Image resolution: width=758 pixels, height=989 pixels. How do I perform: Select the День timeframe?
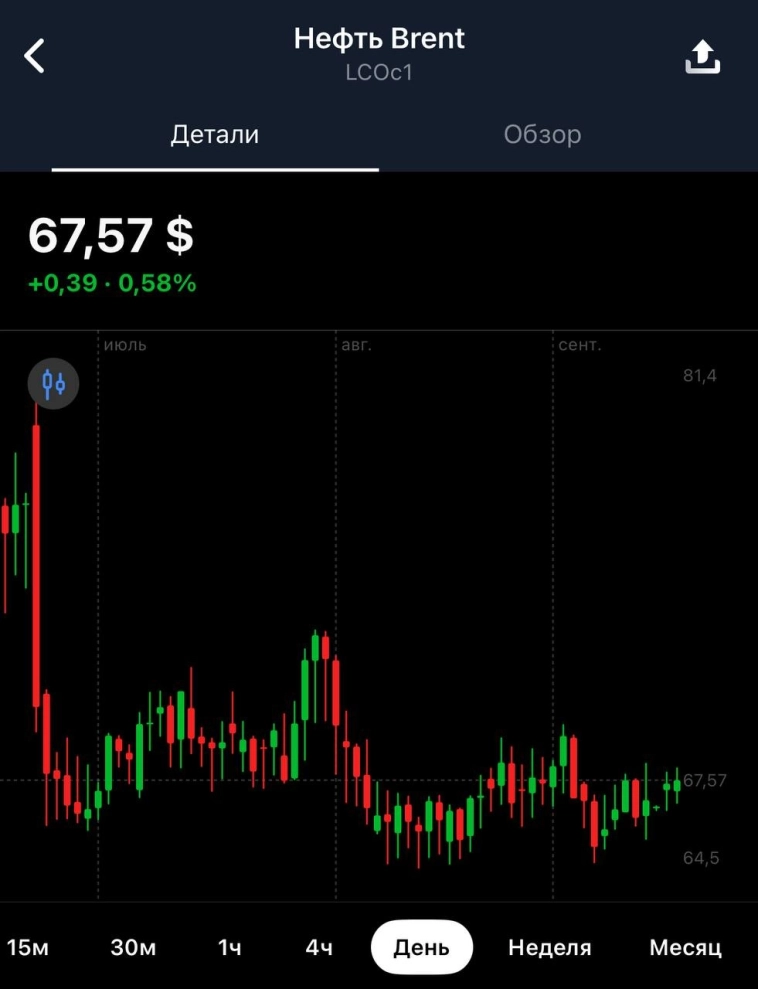(x=421, y=947)
